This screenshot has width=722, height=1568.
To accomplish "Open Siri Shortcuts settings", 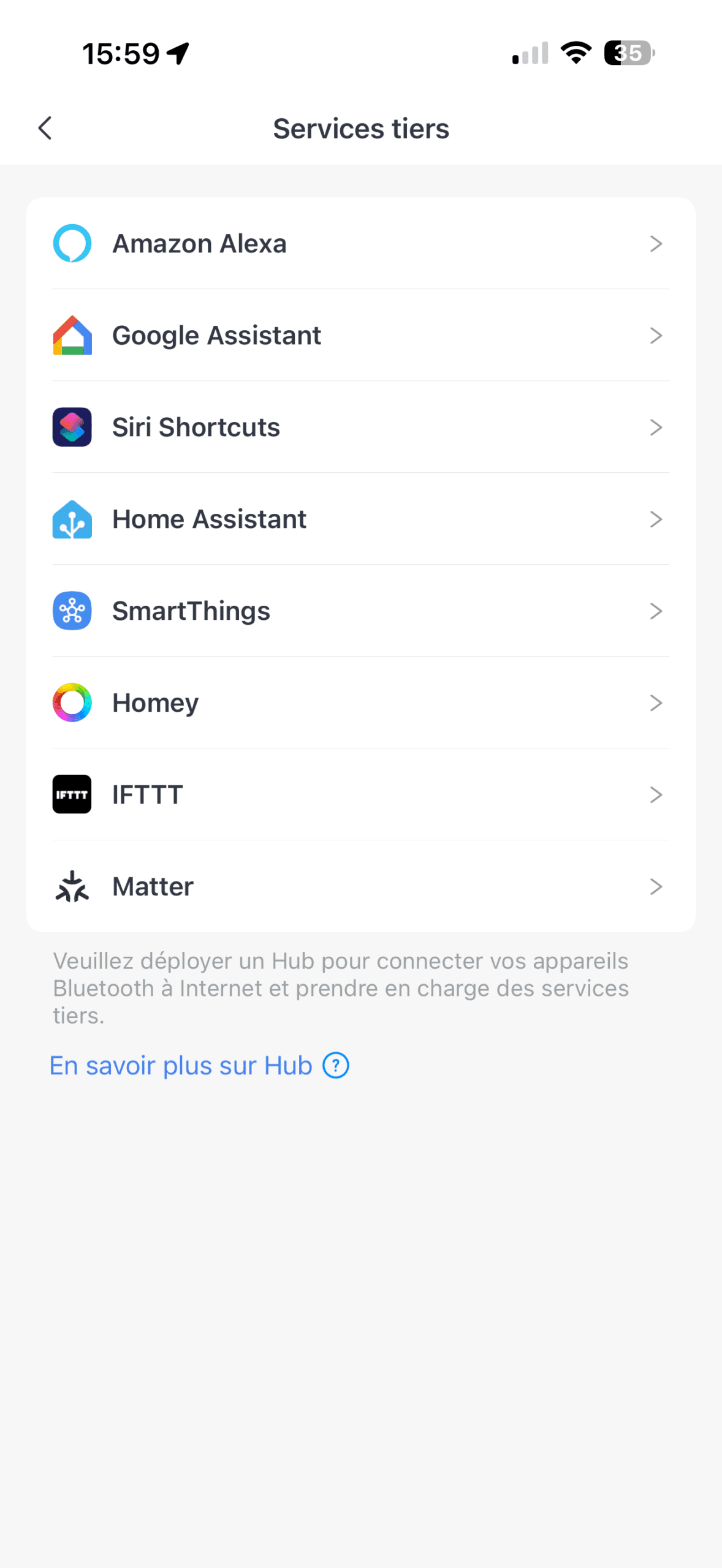I will [x=360, y=428].
